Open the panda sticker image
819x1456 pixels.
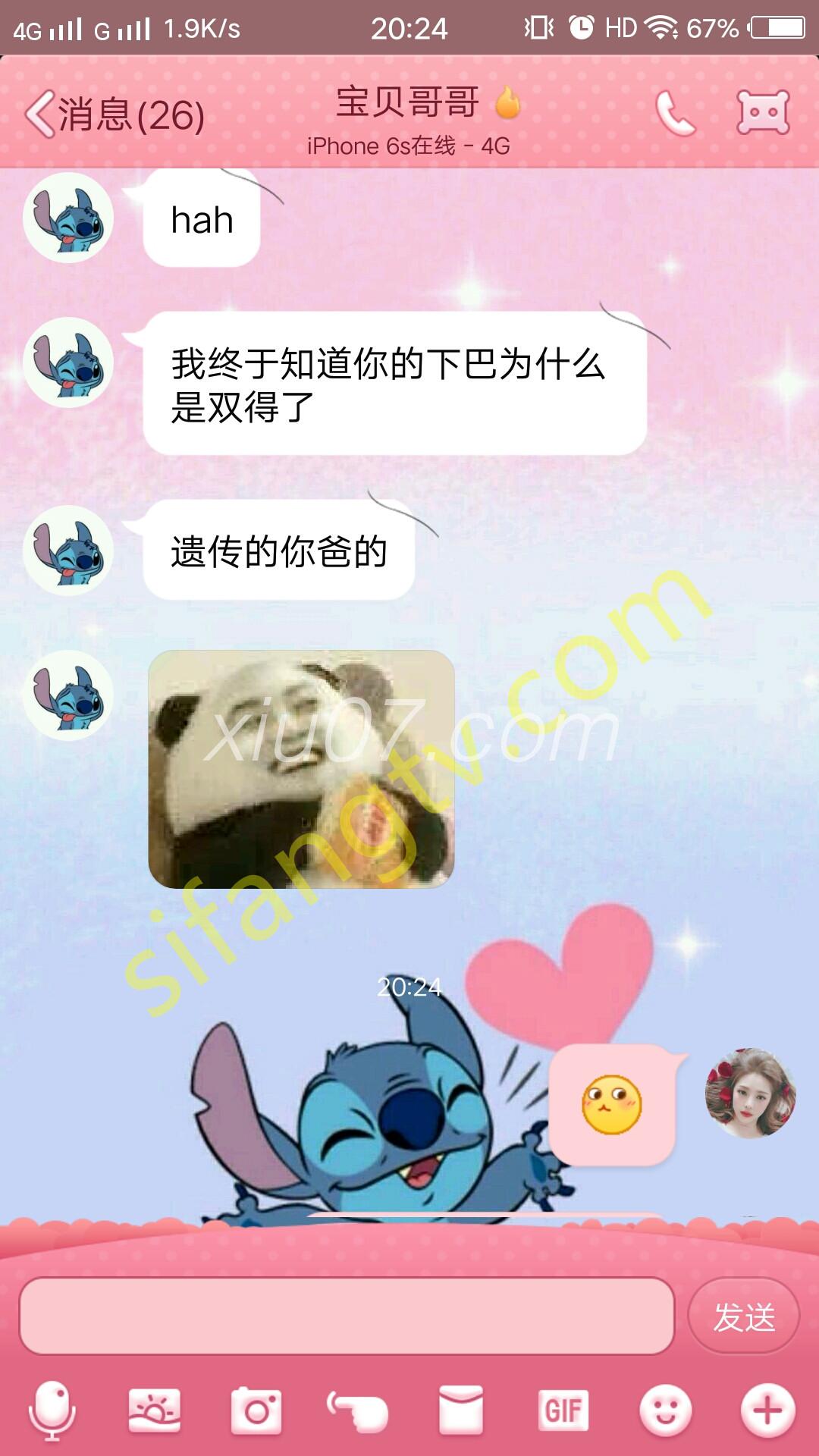point(301,769)
